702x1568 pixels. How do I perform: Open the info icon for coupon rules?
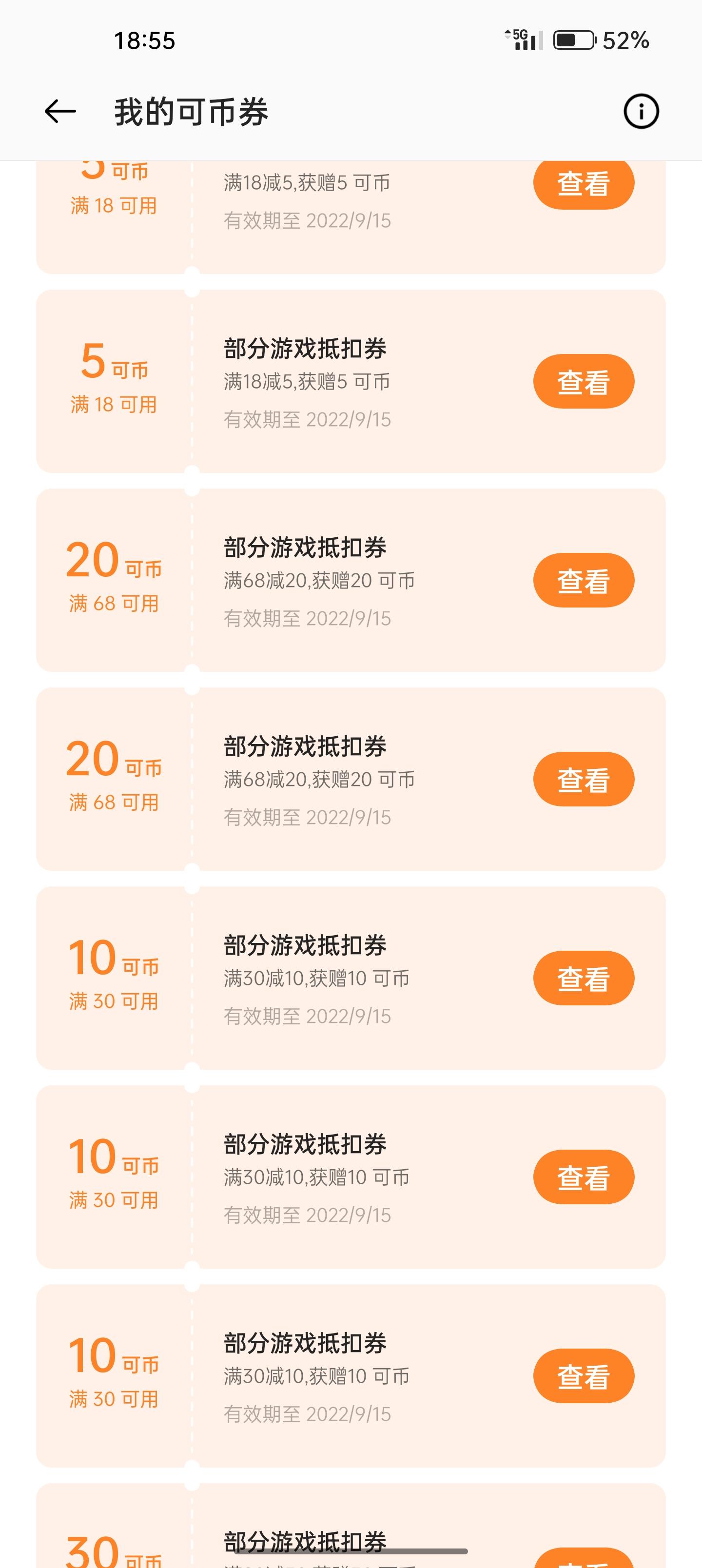click(641, 111)
